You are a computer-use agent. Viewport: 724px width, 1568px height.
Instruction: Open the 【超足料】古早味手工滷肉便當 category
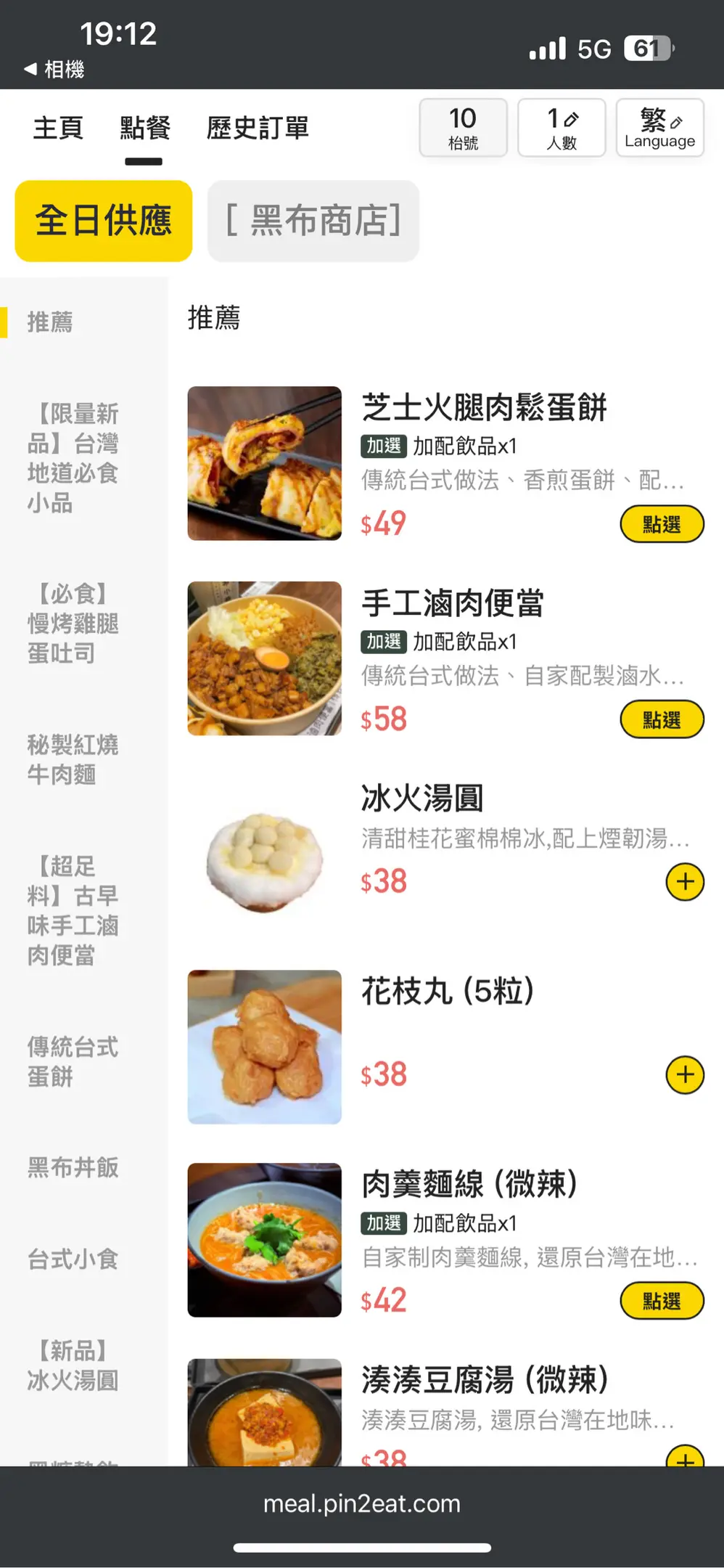pyautogui.click(x=73, y=910)
